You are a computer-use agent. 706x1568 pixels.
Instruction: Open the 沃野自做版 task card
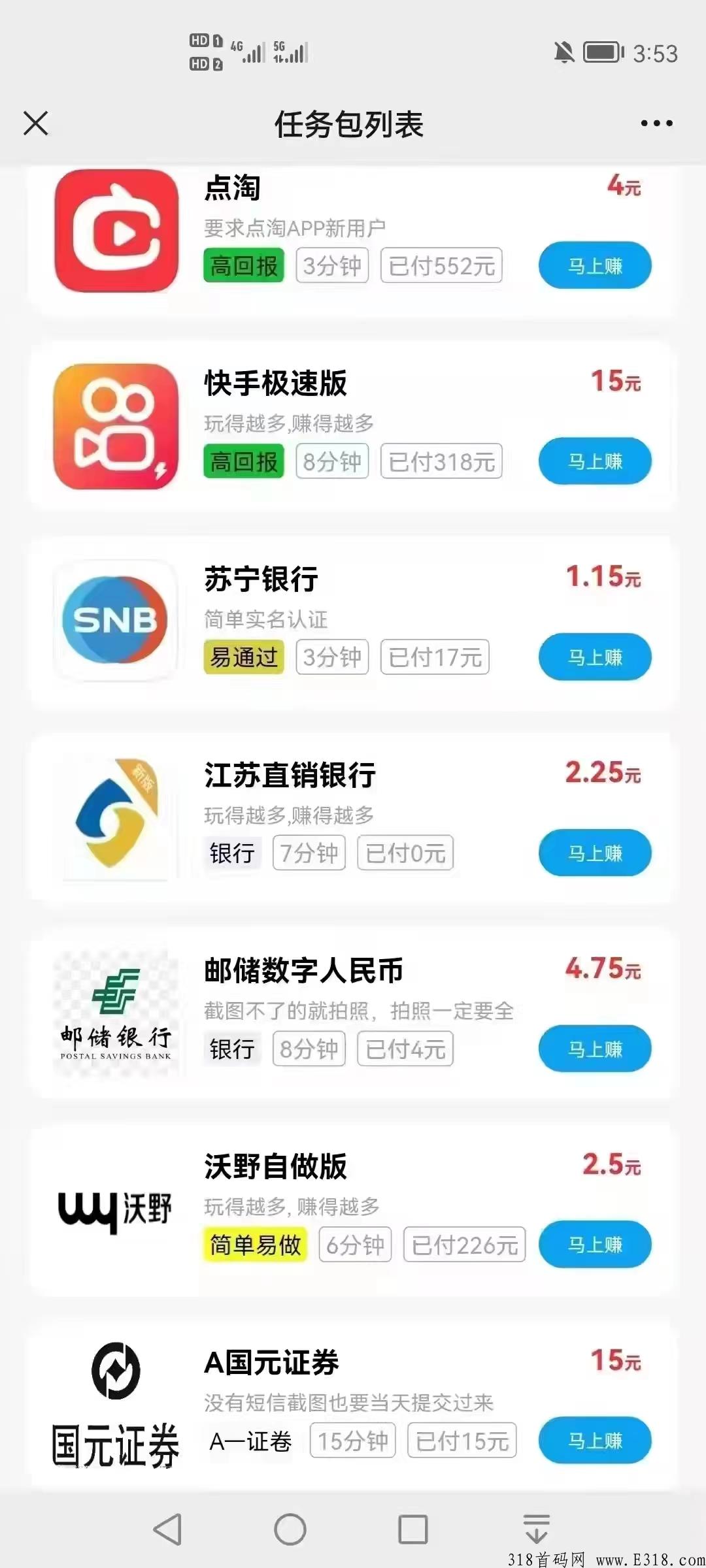point(352,1210)
